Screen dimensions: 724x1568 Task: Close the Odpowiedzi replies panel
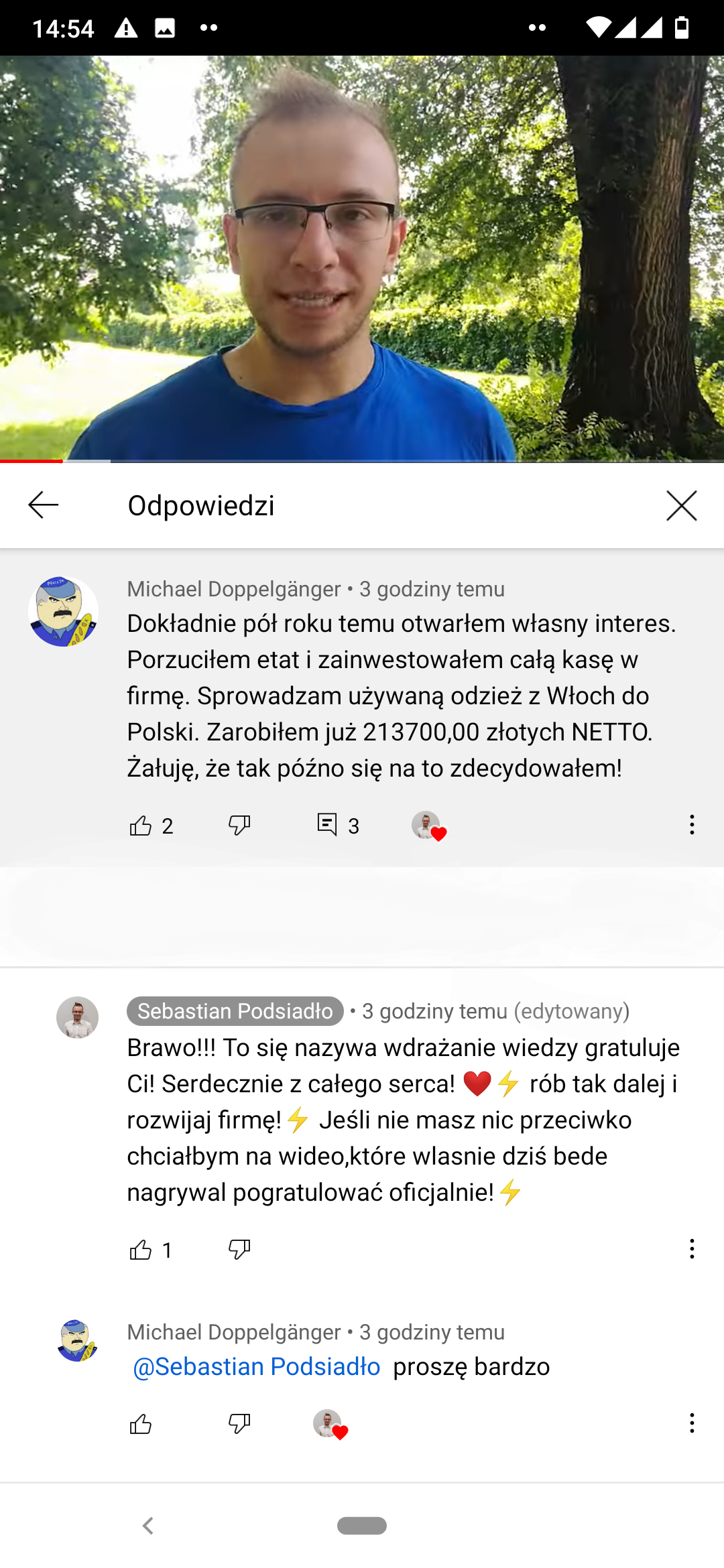(x=681, y=505)
